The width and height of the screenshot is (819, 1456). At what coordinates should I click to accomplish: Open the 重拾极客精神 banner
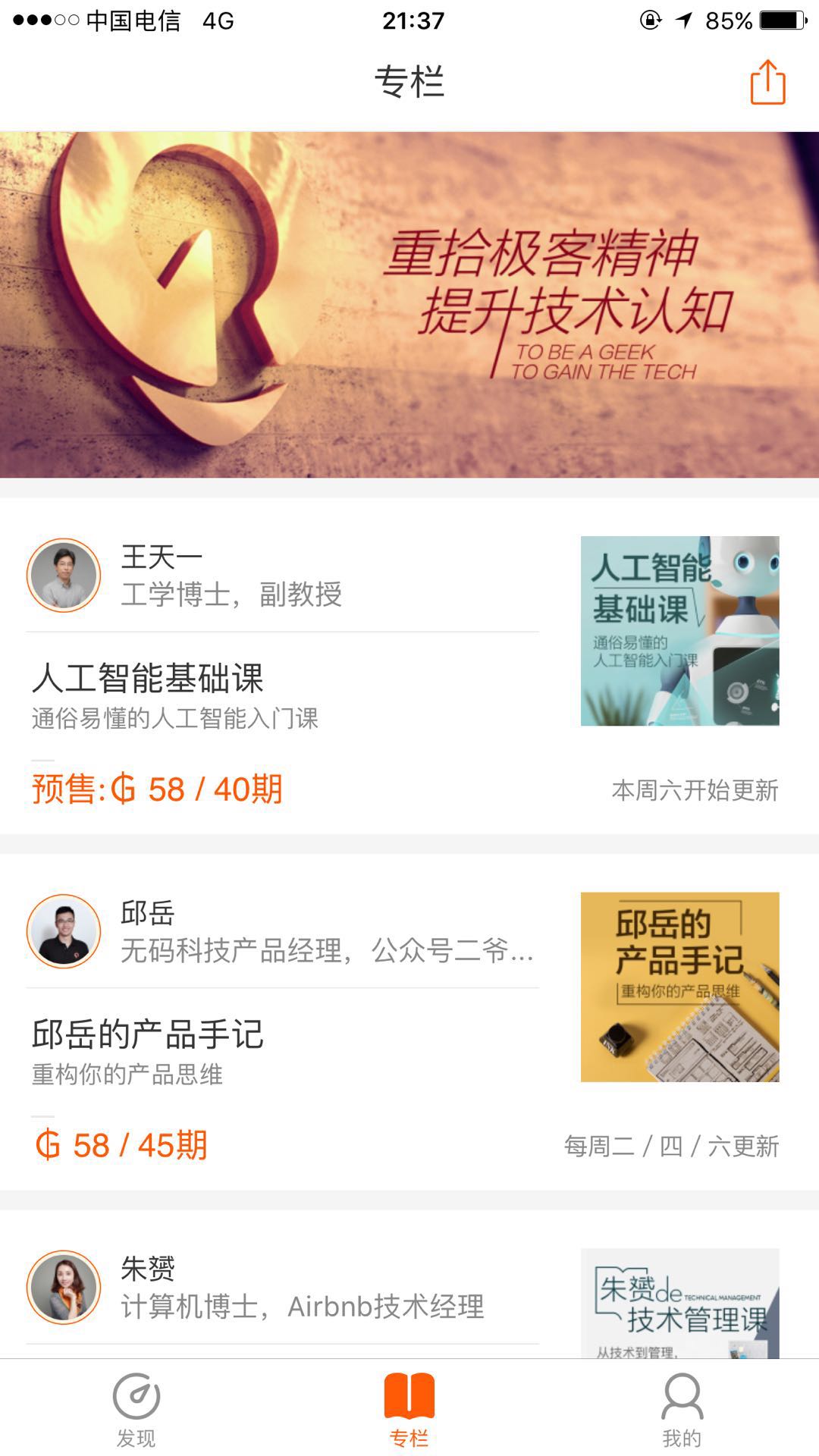point(409,304)
